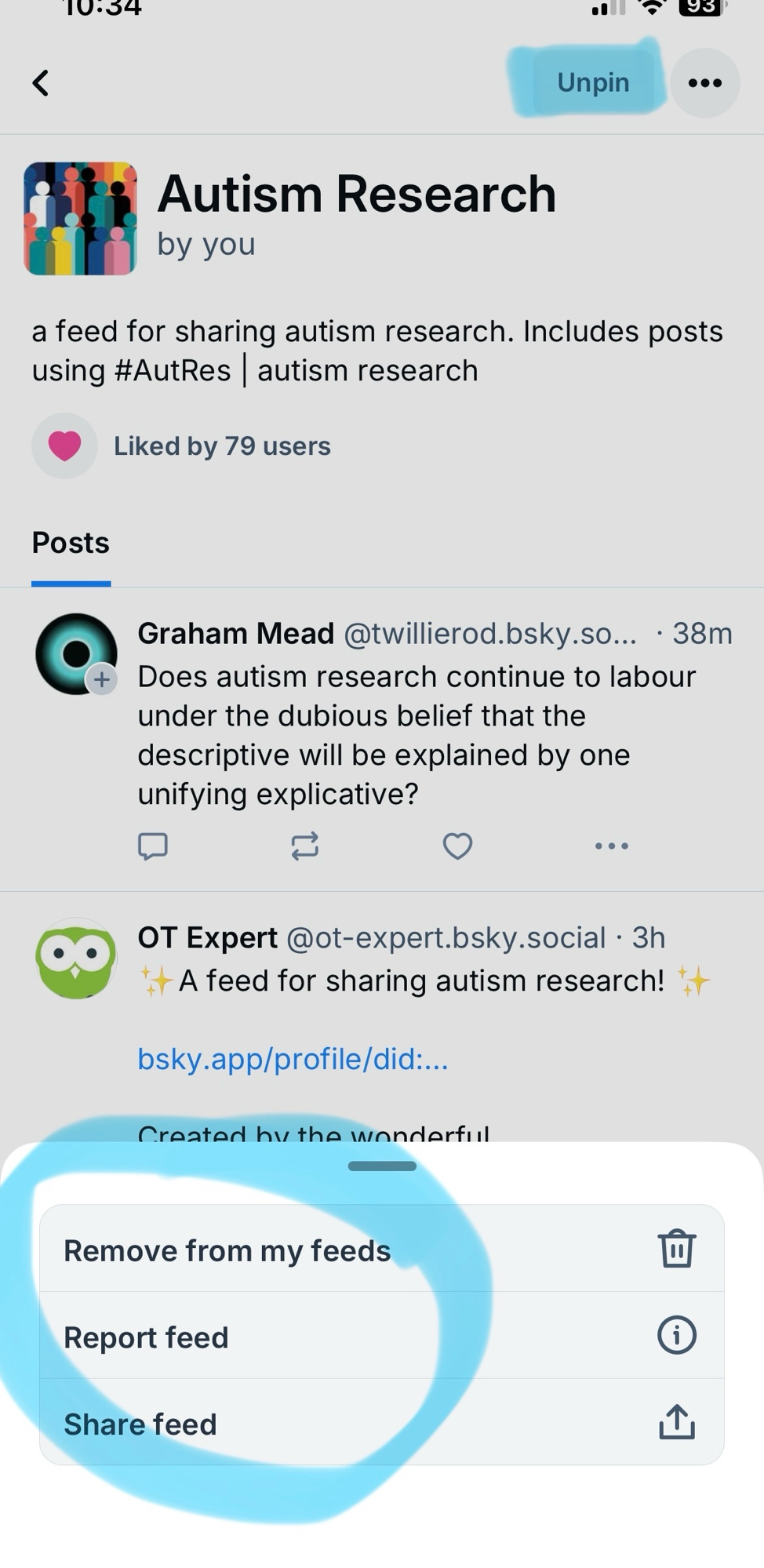Unpin the Autism Research feed
This screenshot has width=764, height=1568.
pyautogui.click(x=593, y=82)
